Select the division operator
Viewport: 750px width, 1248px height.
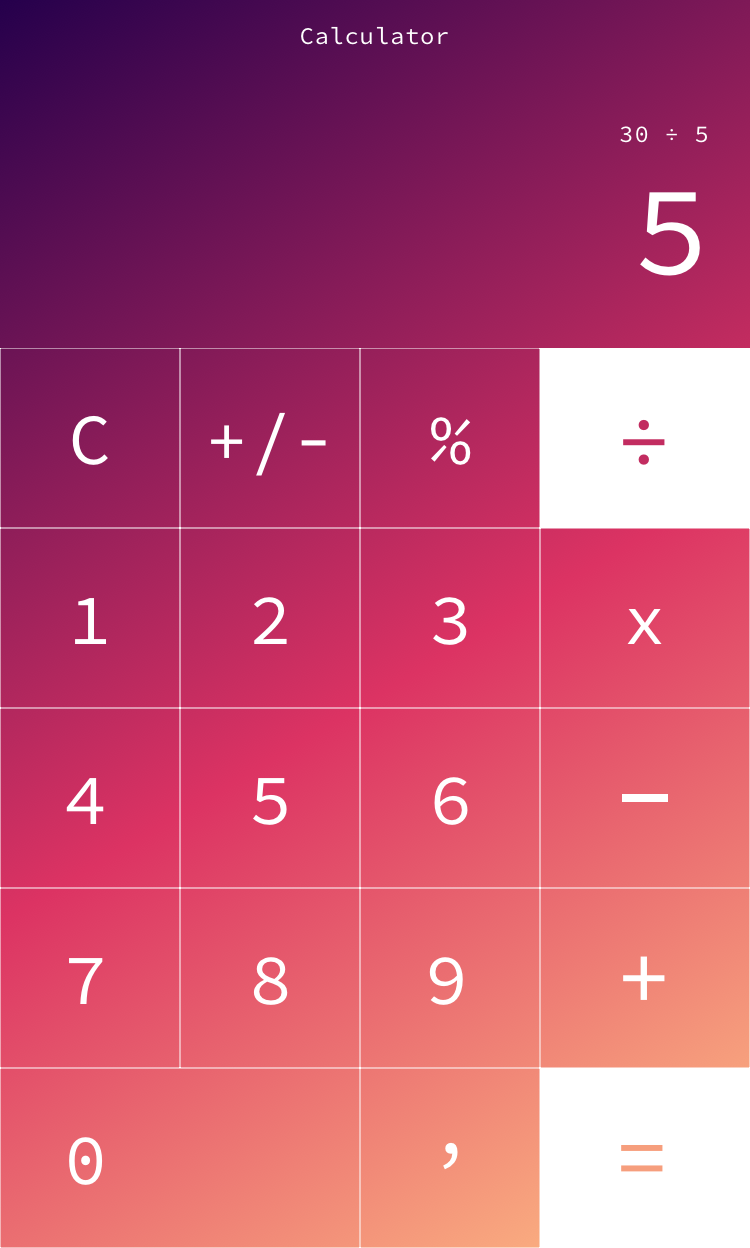tap(645, 438)
